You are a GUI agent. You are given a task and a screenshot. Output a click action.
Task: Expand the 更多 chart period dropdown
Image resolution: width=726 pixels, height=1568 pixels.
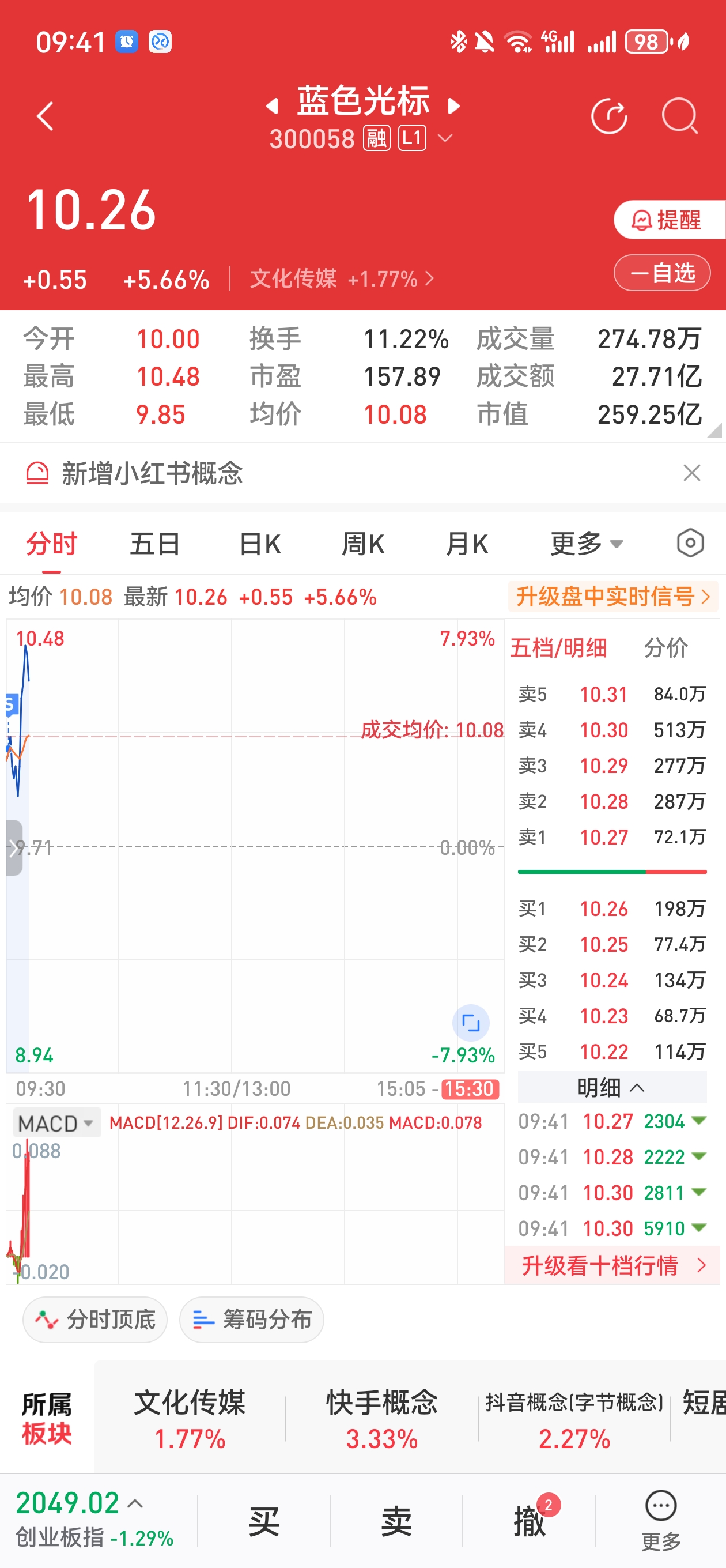[587, 544]
